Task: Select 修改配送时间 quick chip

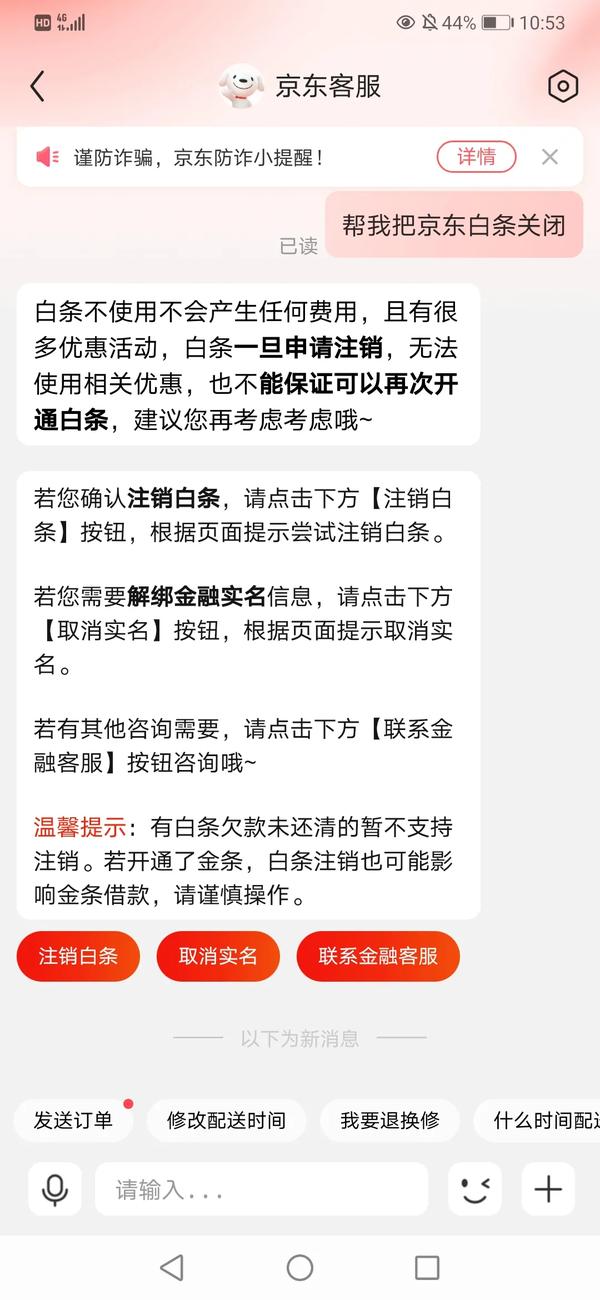Action: coord(226,1120)
